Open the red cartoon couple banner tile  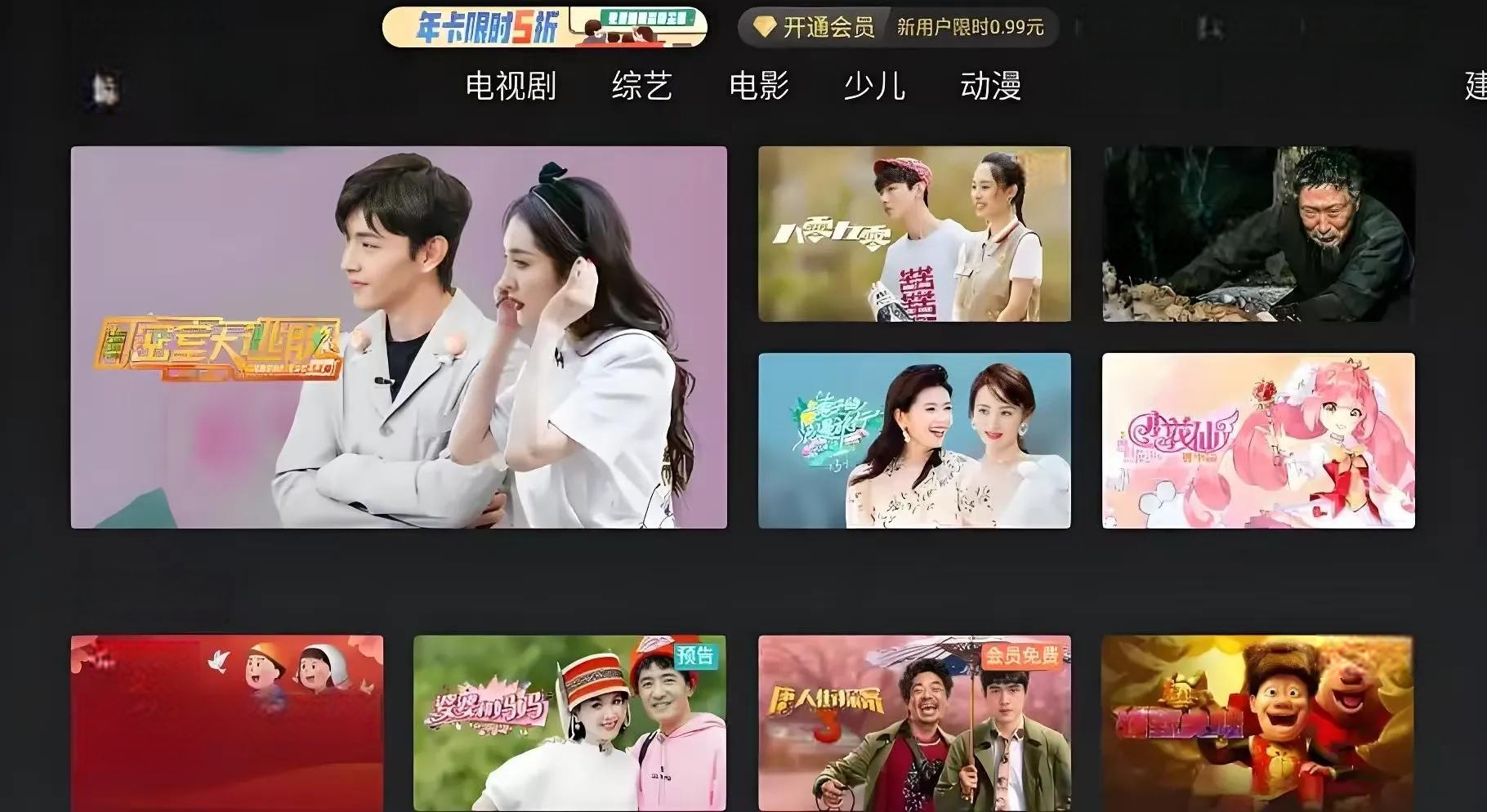pos(226,722)
